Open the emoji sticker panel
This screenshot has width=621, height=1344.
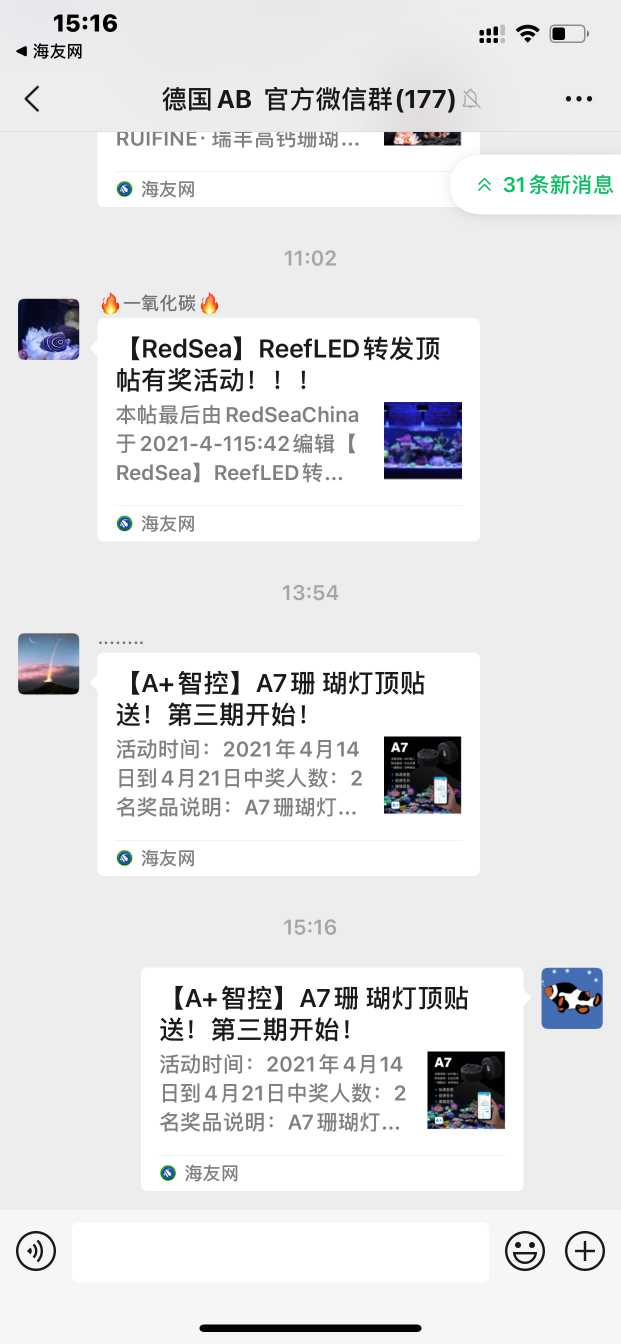click(525, 1251)
